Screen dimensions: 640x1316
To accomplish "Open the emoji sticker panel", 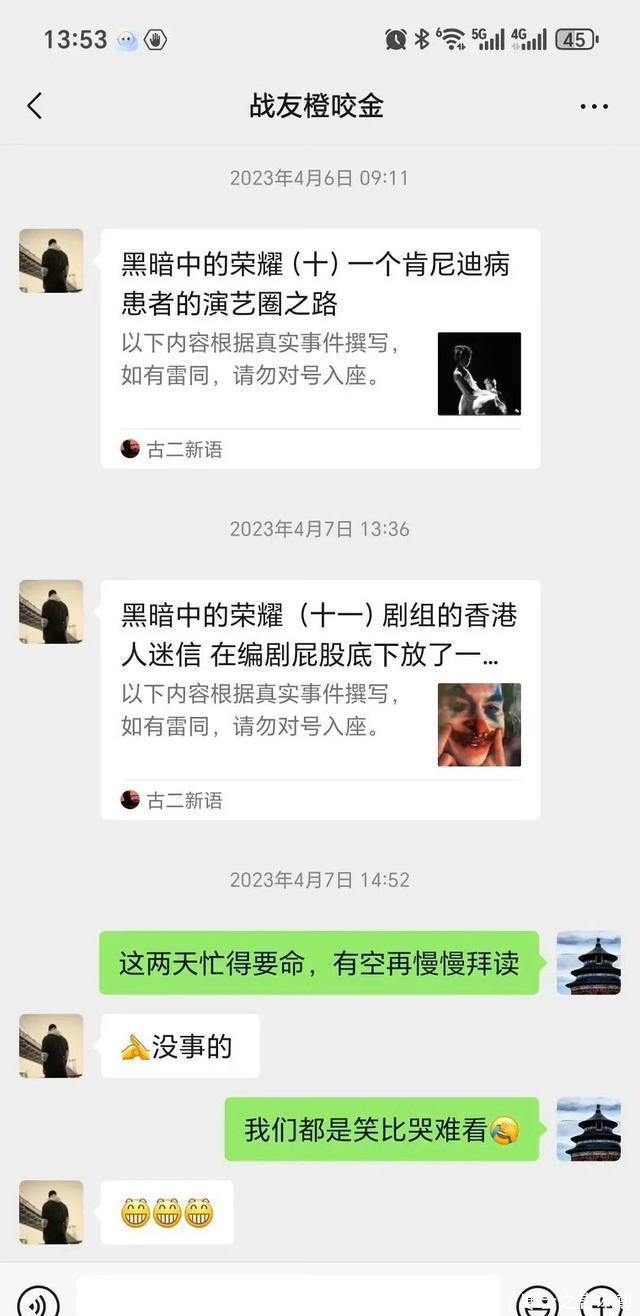I will [538, 1302].
